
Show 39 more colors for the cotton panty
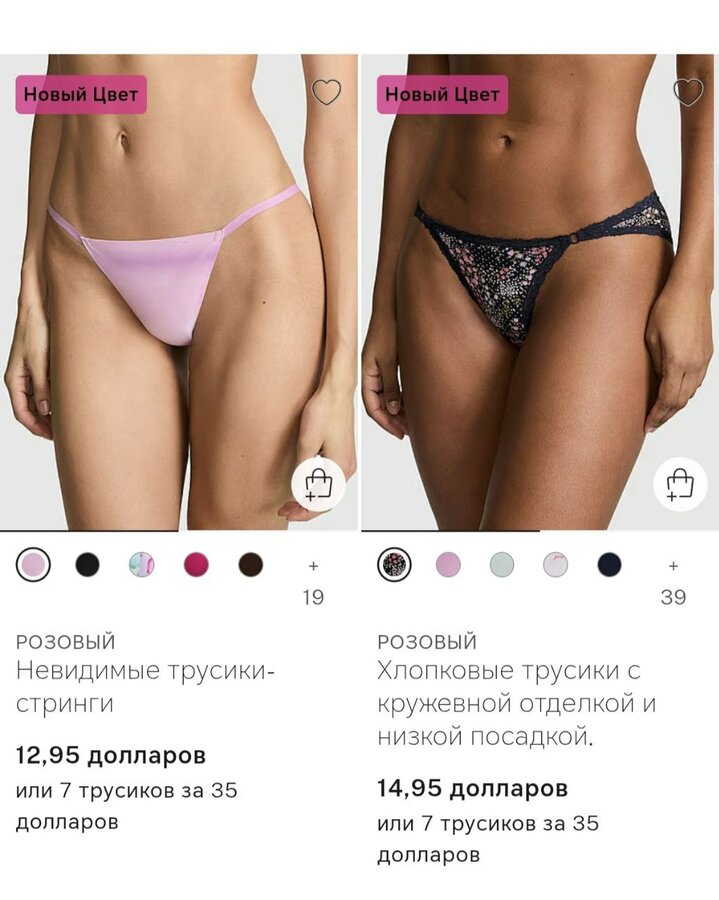674,581
